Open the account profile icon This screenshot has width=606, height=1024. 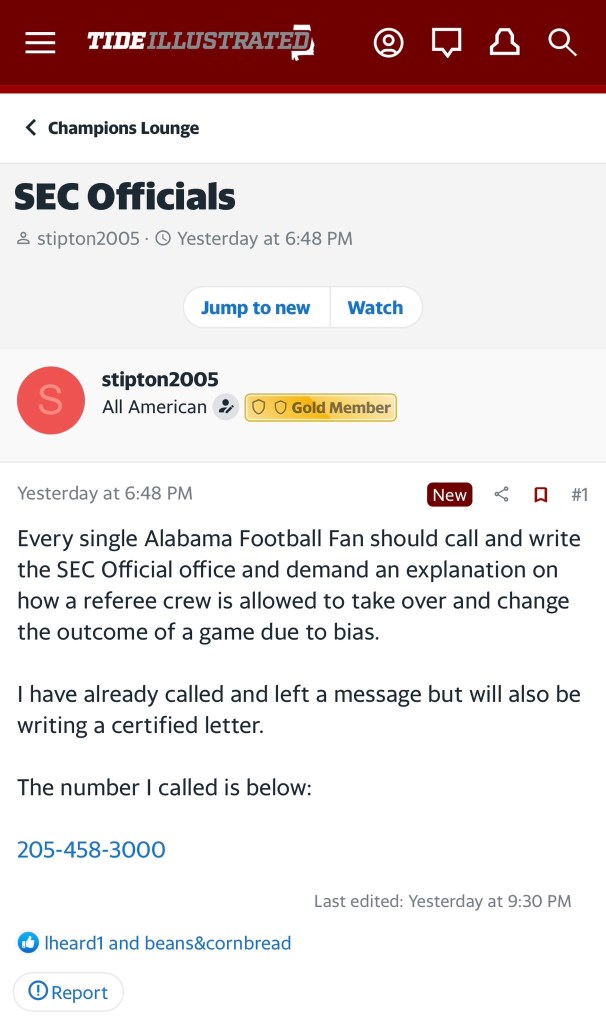click(x=388, y=43)
